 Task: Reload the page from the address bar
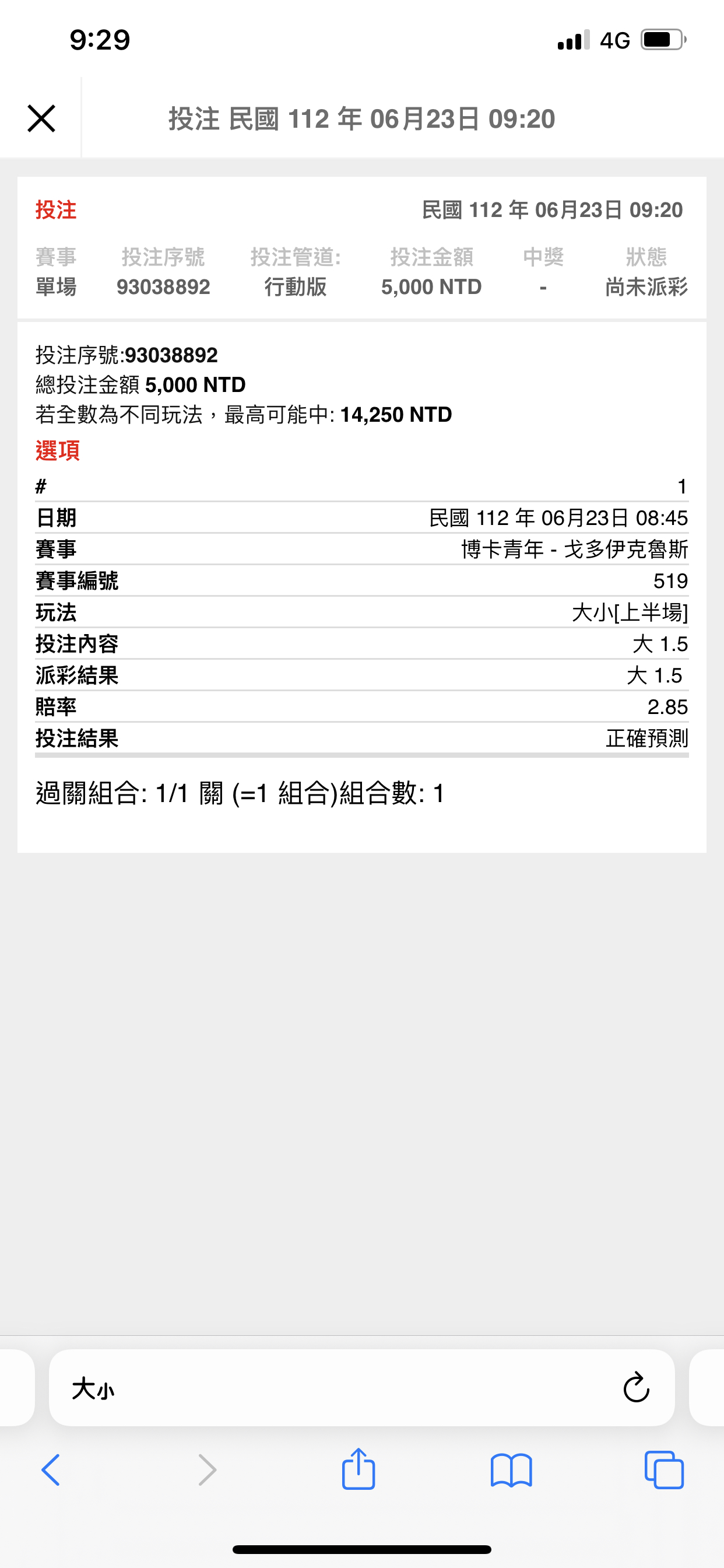coord(636,1387)
